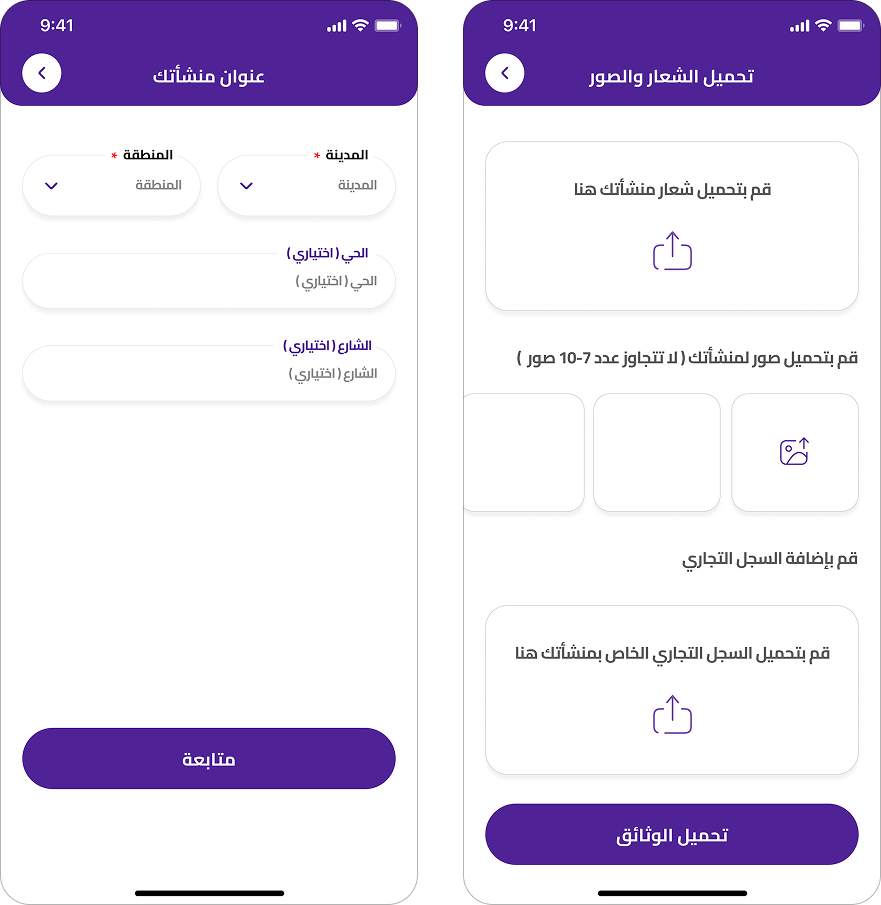Upload the facility logo via شعار منشأتك card
The width and height of the screenshot is (881, 905).
pyautogui.click(x=672, y=226)
